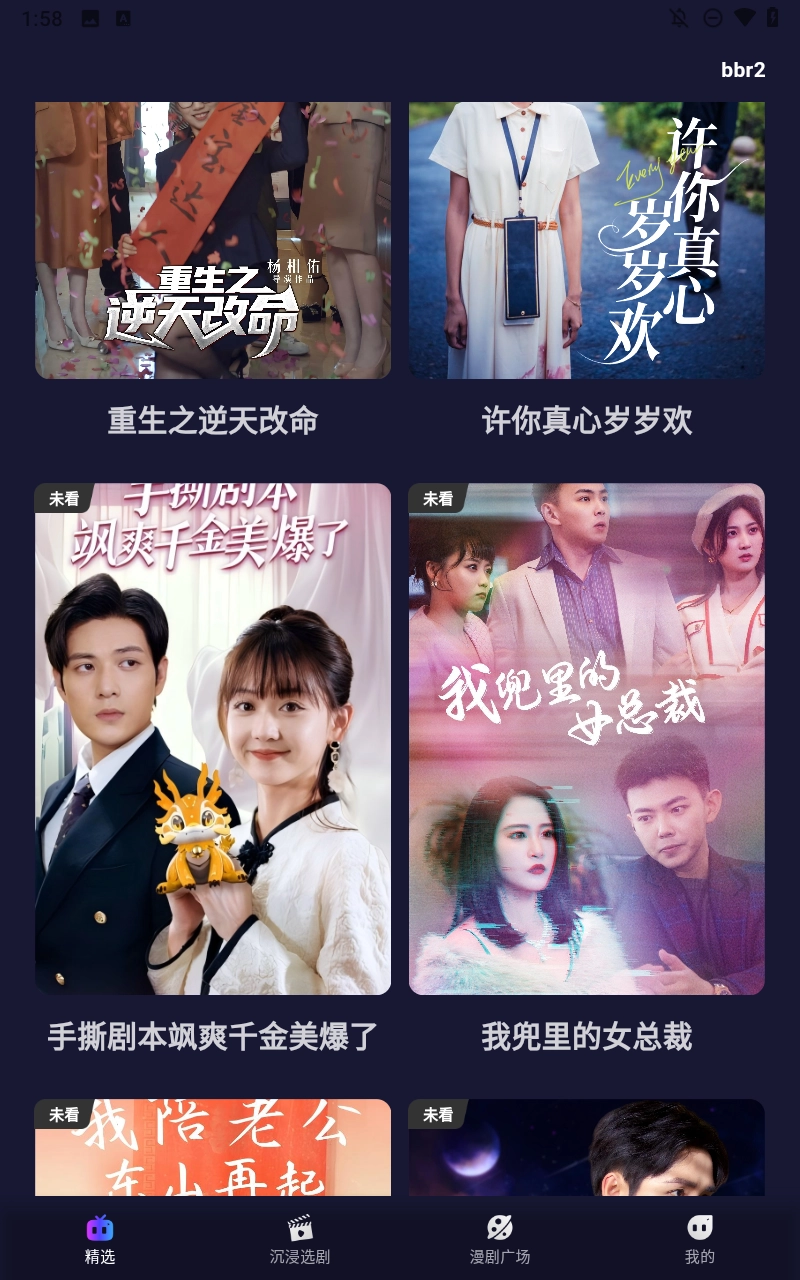The width and height of the screenshot is (800, 1280).
Task: Open the 漫剧广场 comic icon
Action: pos(501,1226)
